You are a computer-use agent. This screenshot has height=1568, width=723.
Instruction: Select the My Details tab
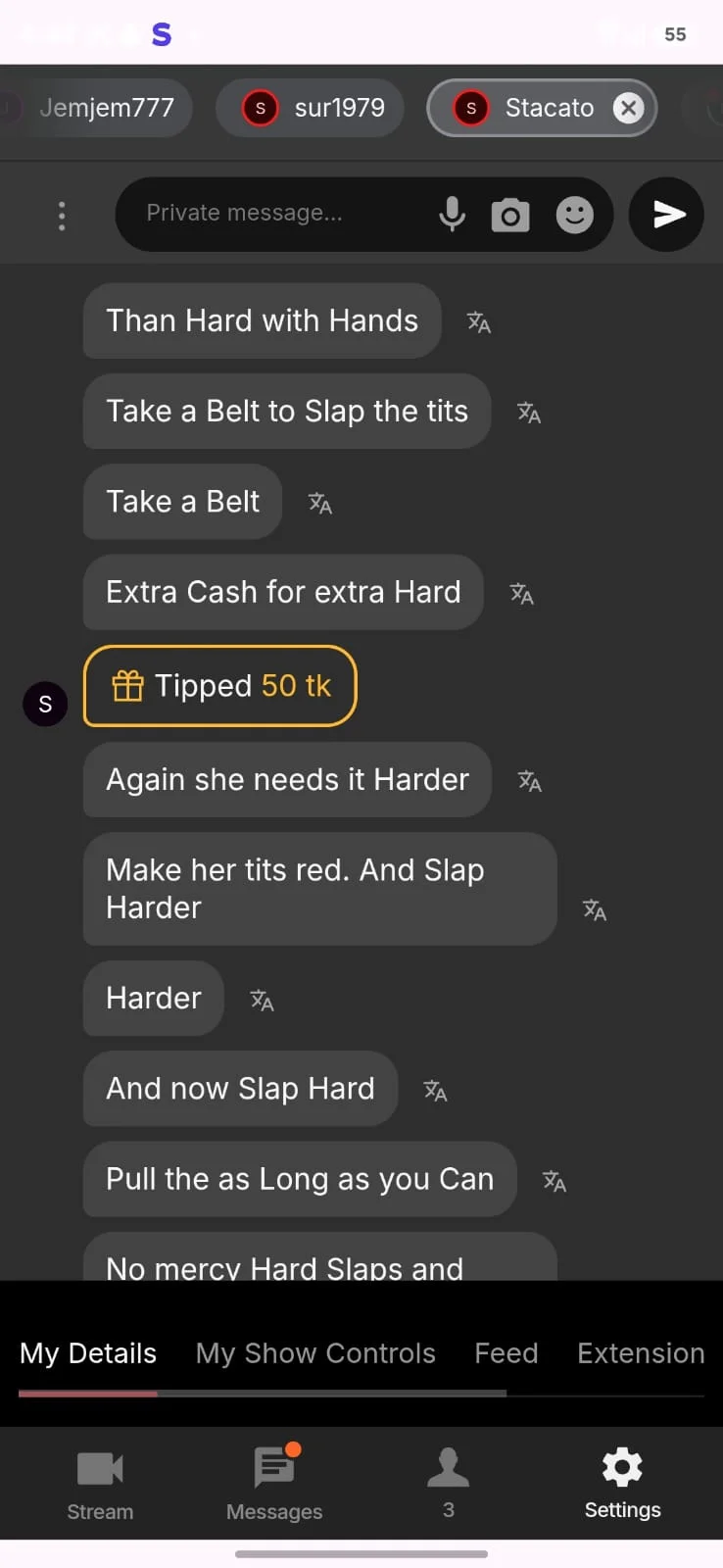(x=88, y=1353)
